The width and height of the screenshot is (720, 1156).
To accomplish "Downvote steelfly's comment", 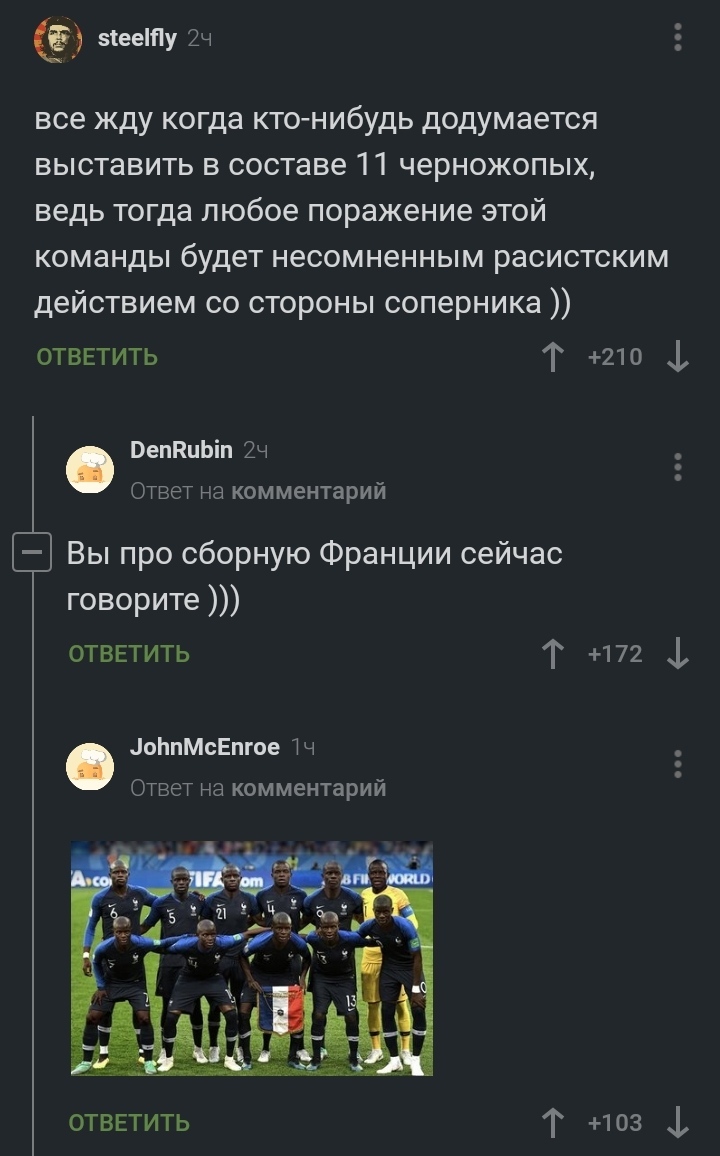I will pos(678,357).
